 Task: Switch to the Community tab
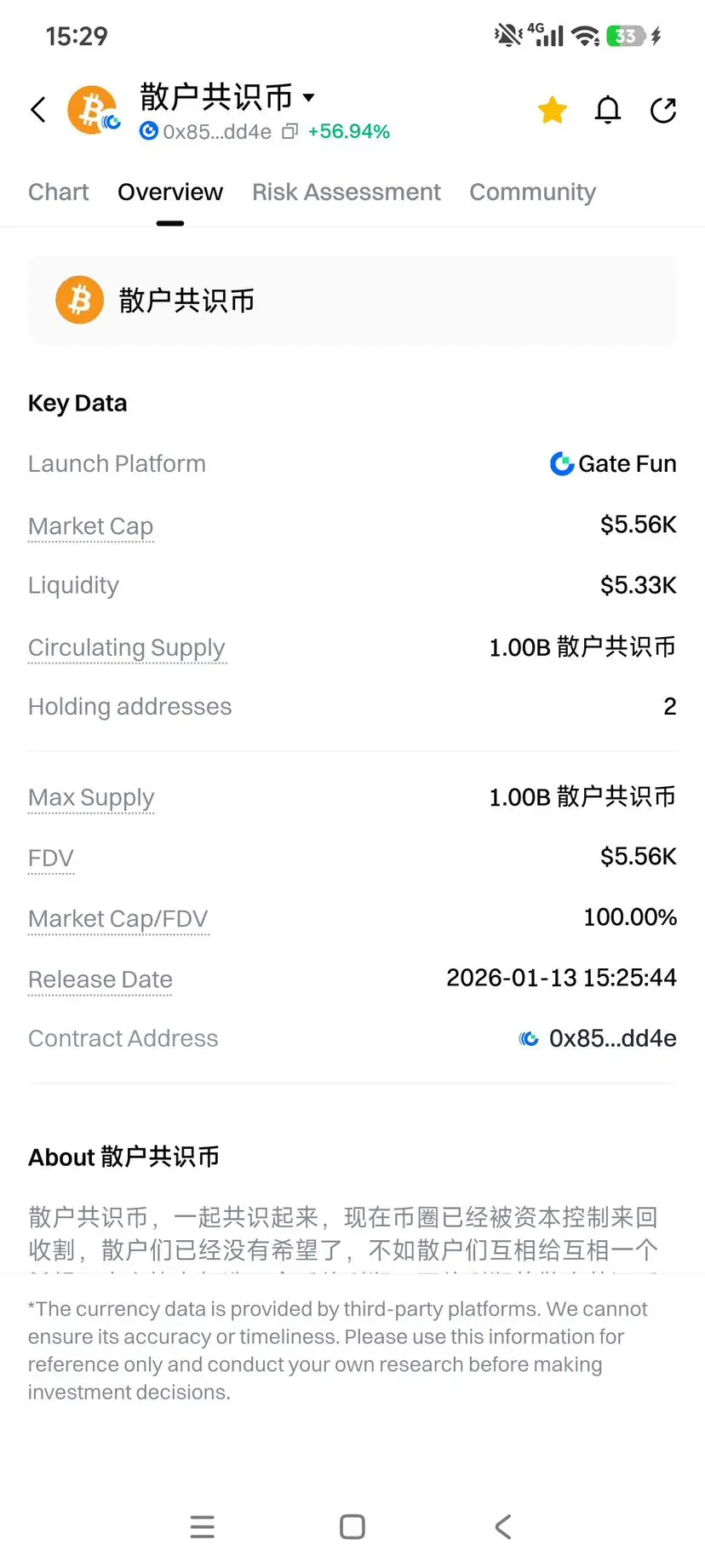pos(532,192)
